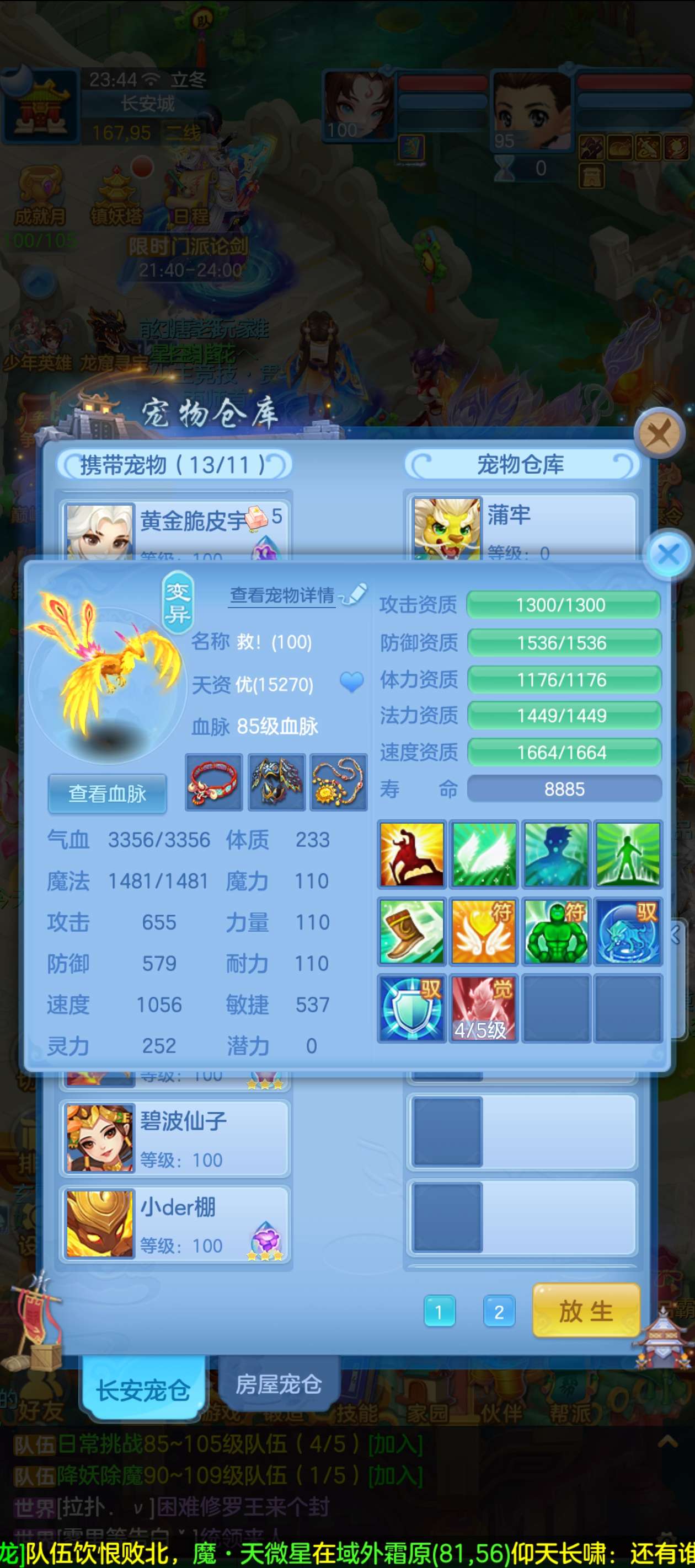Switch to the 房屋宠仓 tab
The width and height of the screenshot is (695, 1568).
(x=279, y=1384)
